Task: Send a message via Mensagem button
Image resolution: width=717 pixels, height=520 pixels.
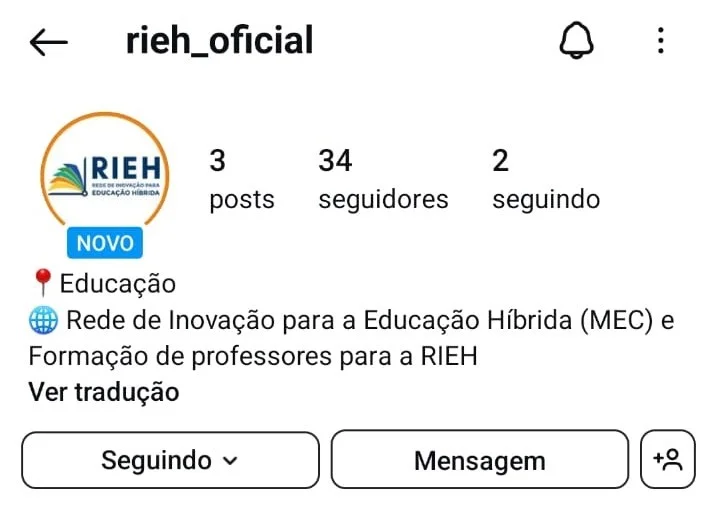Action: coord(480,460)
